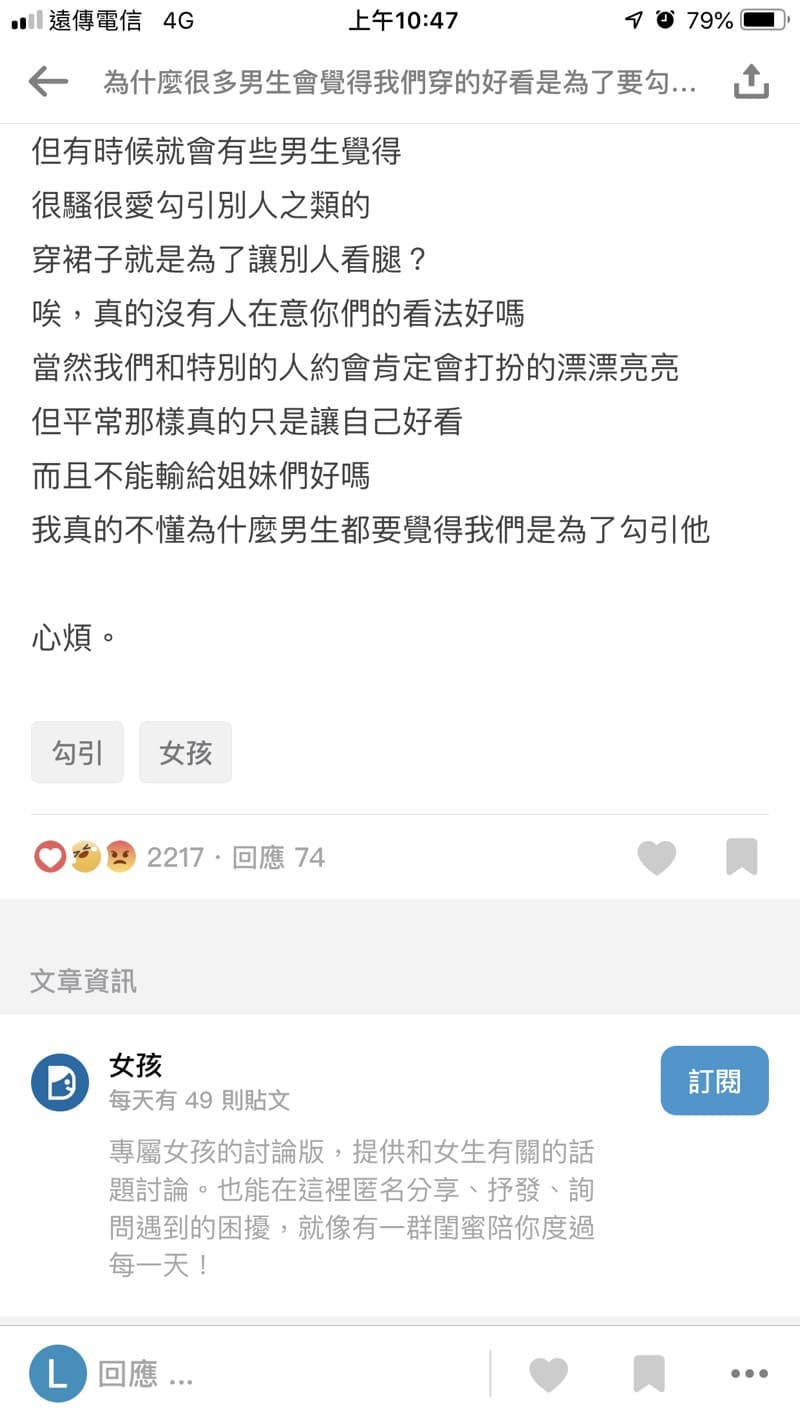Viewport: 800px width, 1422px height.
Task: Share this post via top-right icon
Action: coord(751,82)
